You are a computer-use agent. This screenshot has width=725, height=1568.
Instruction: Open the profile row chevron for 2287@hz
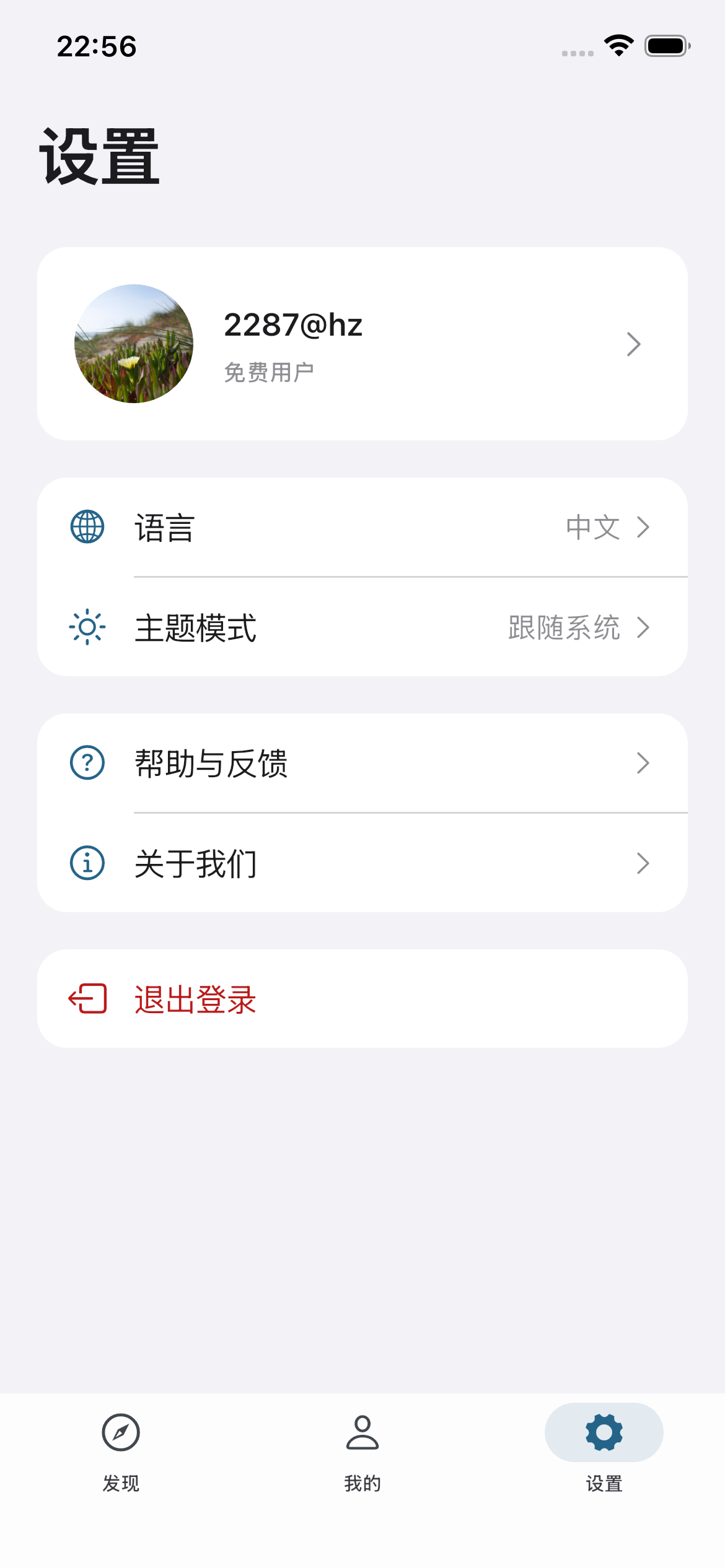(x=633, y=343)
